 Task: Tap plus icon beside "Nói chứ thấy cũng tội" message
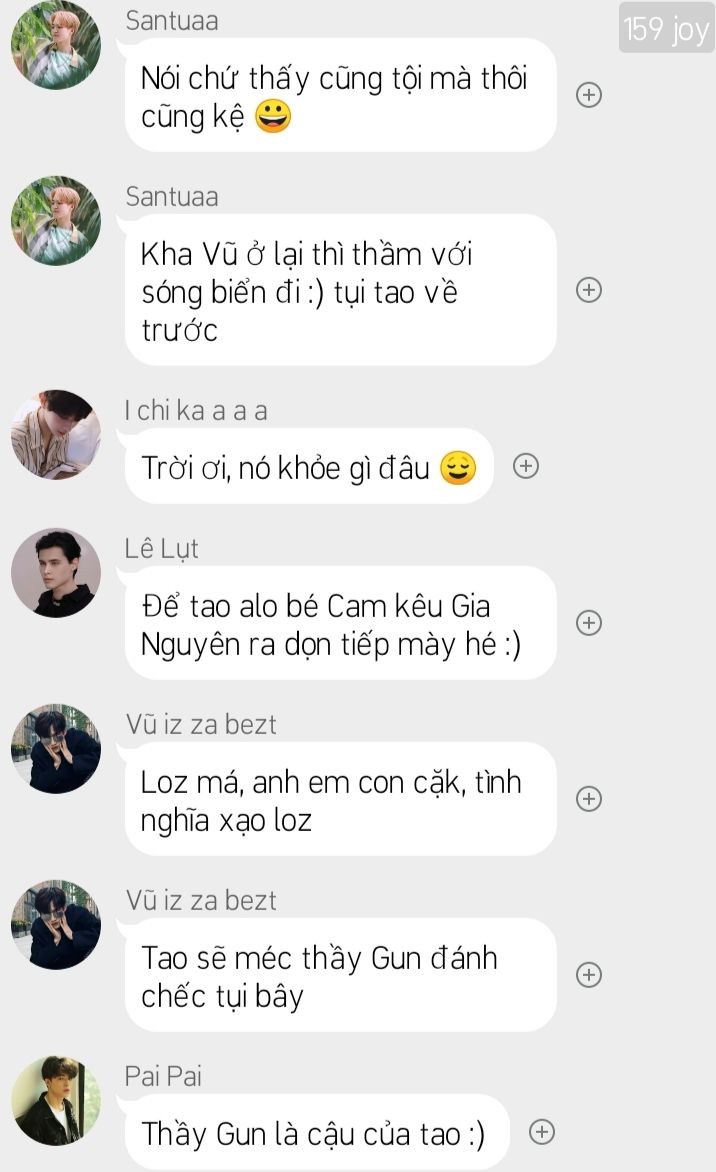[589, 95]
